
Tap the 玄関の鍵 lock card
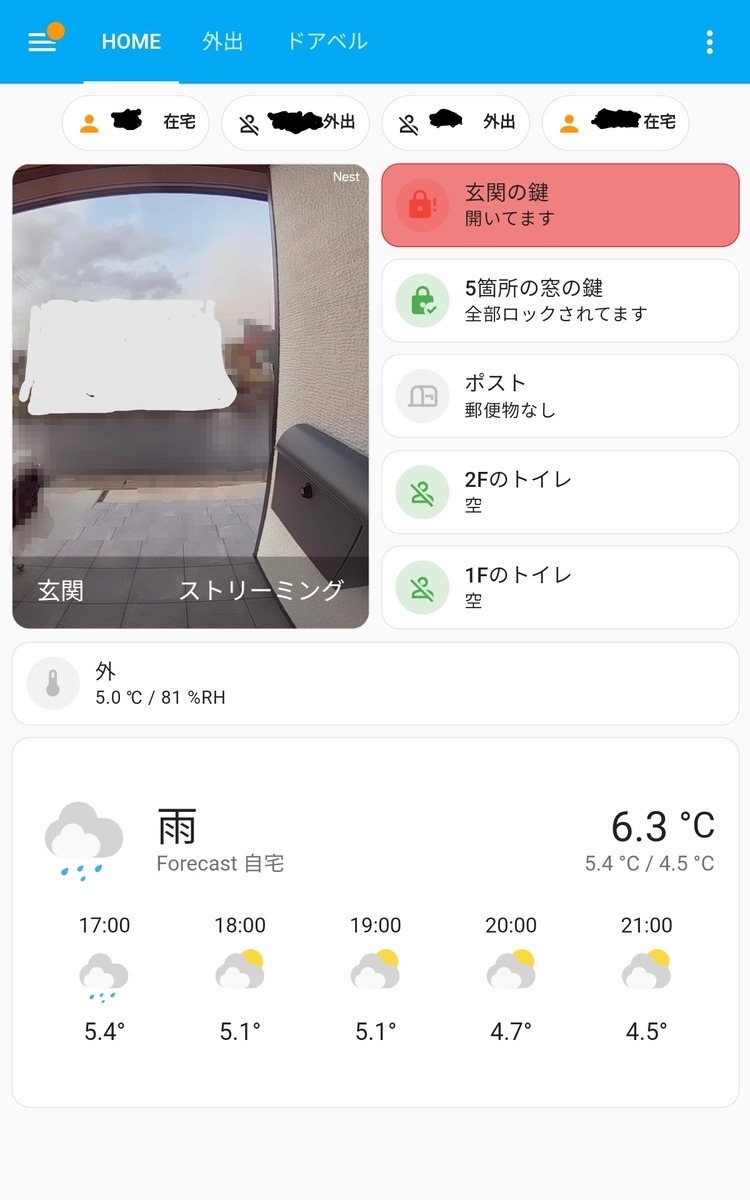coord(560,205)
